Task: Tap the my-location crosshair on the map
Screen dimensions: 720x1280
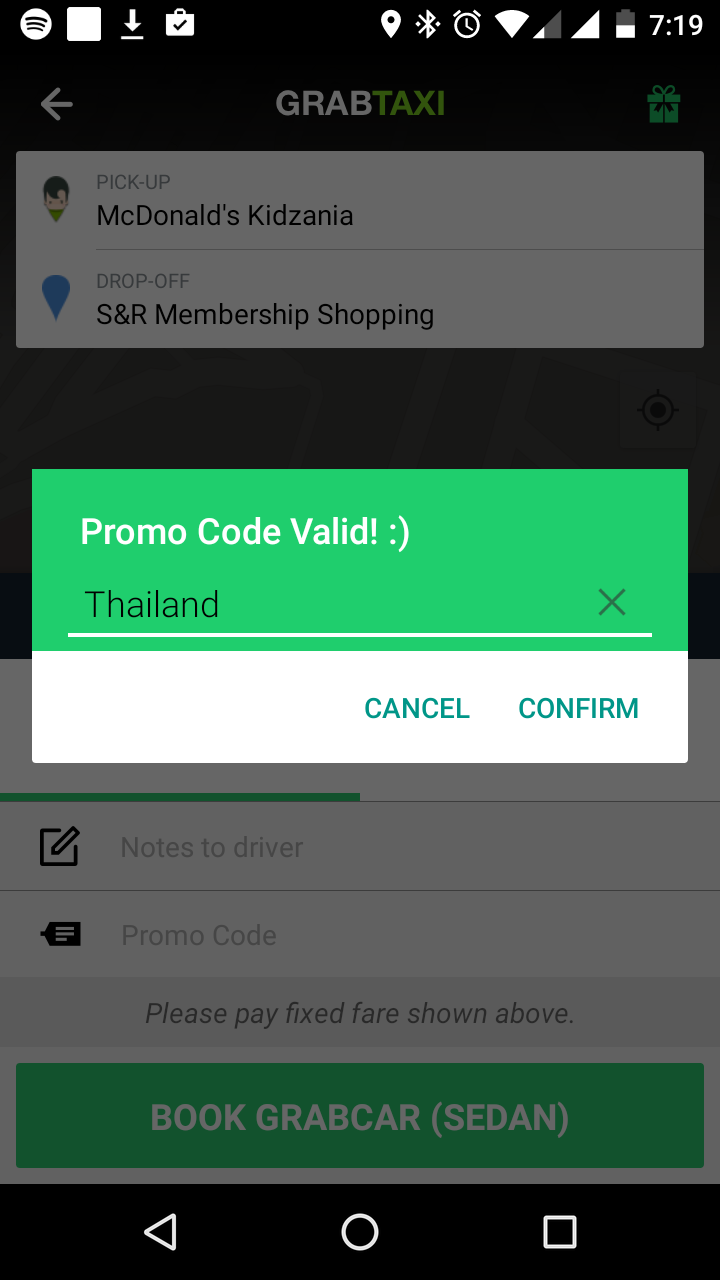Action: point(657,410)
